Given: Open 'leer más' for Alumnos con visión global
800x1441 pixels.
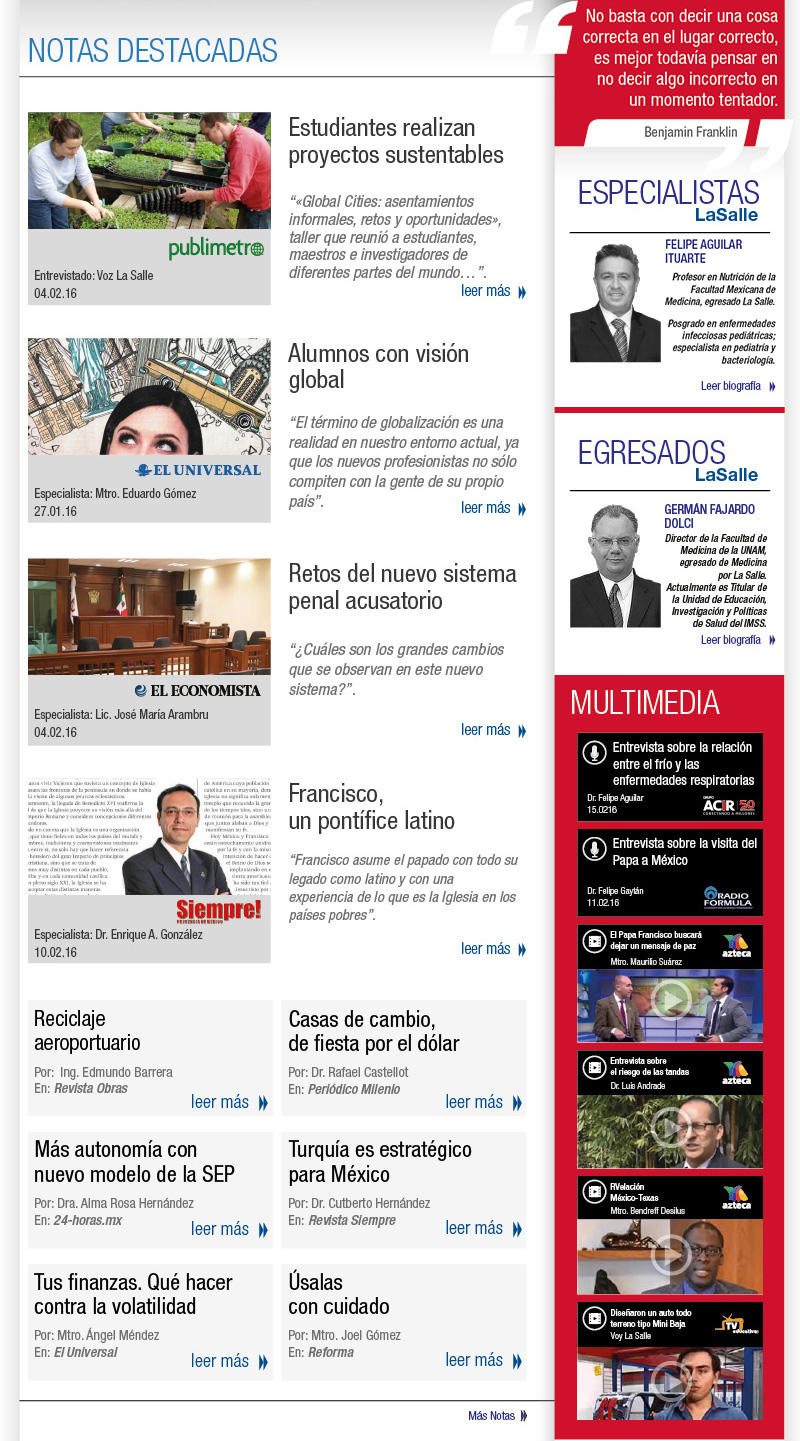Looking at the screenshot, I should click(x=493, y=508).
